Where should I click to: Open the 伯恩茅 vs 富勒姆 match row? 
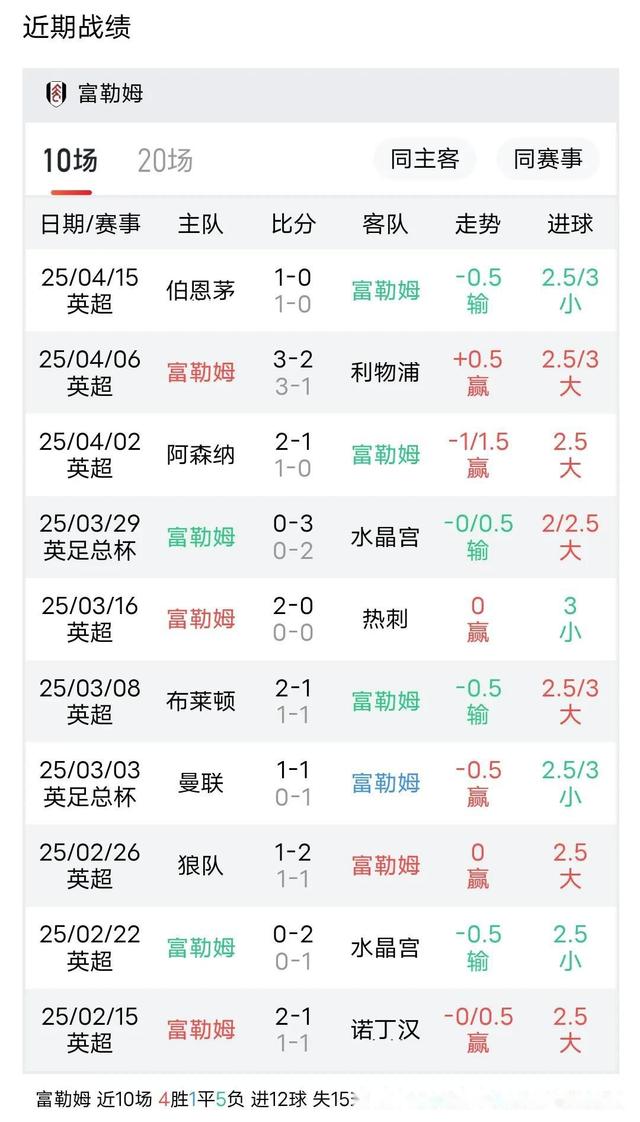[x=320, y=291]
